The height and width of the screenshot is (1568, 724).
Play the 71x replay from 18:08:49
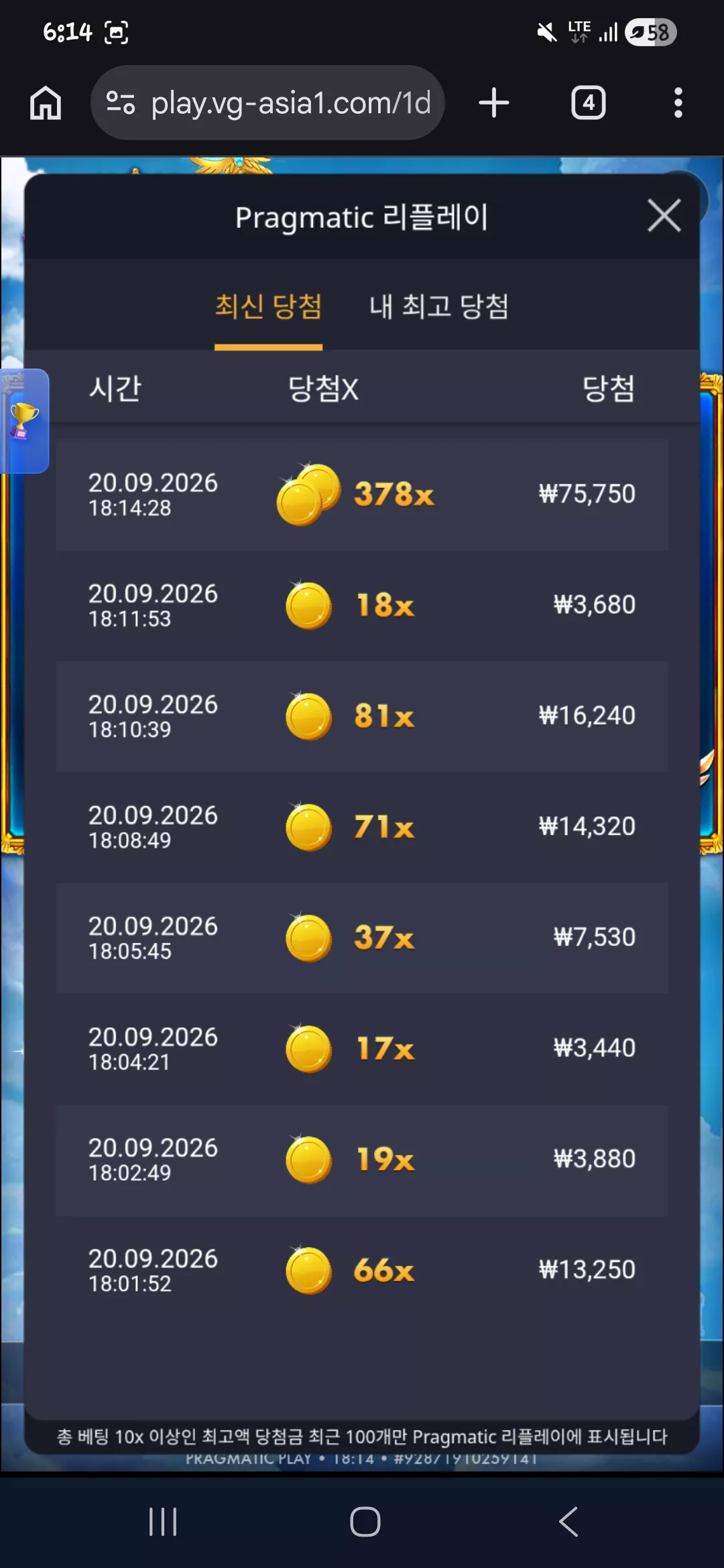pos(362,827)
